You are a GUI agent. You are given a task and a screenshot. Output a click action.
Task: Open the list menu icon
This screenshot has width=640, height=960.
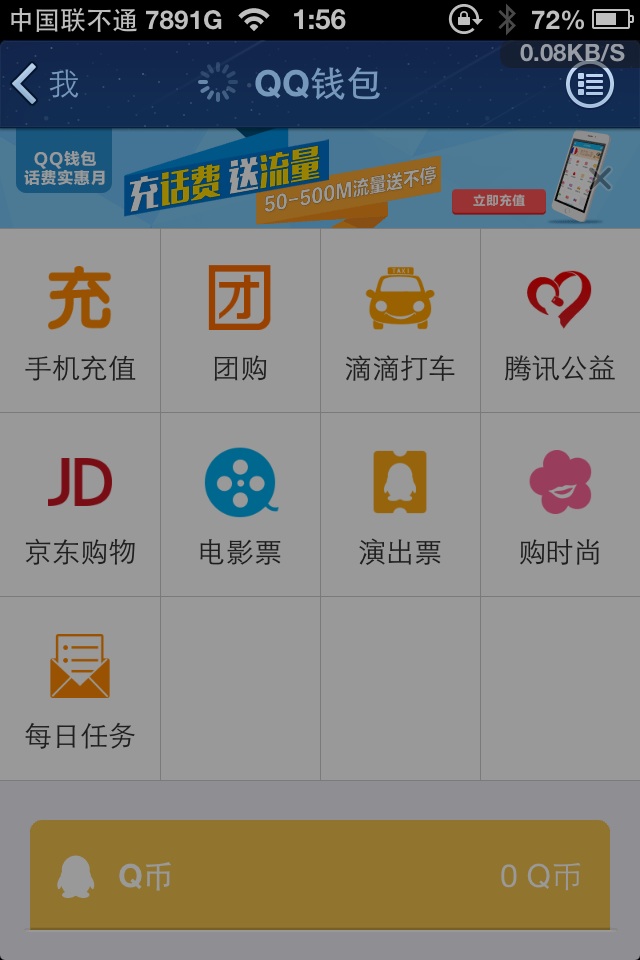pos(590,85)
